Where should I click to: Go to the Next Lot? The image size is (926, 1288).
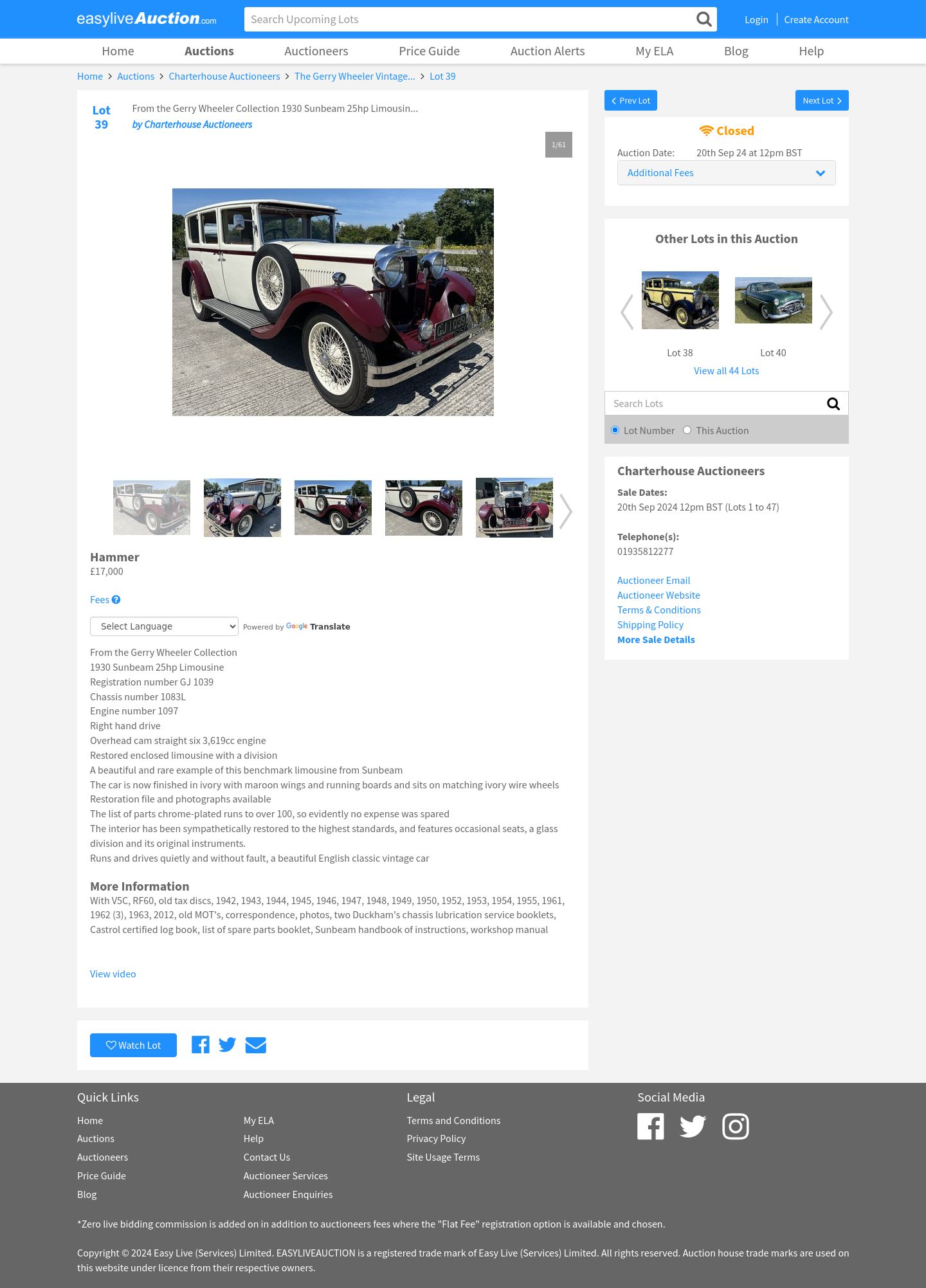click(821, 100)
